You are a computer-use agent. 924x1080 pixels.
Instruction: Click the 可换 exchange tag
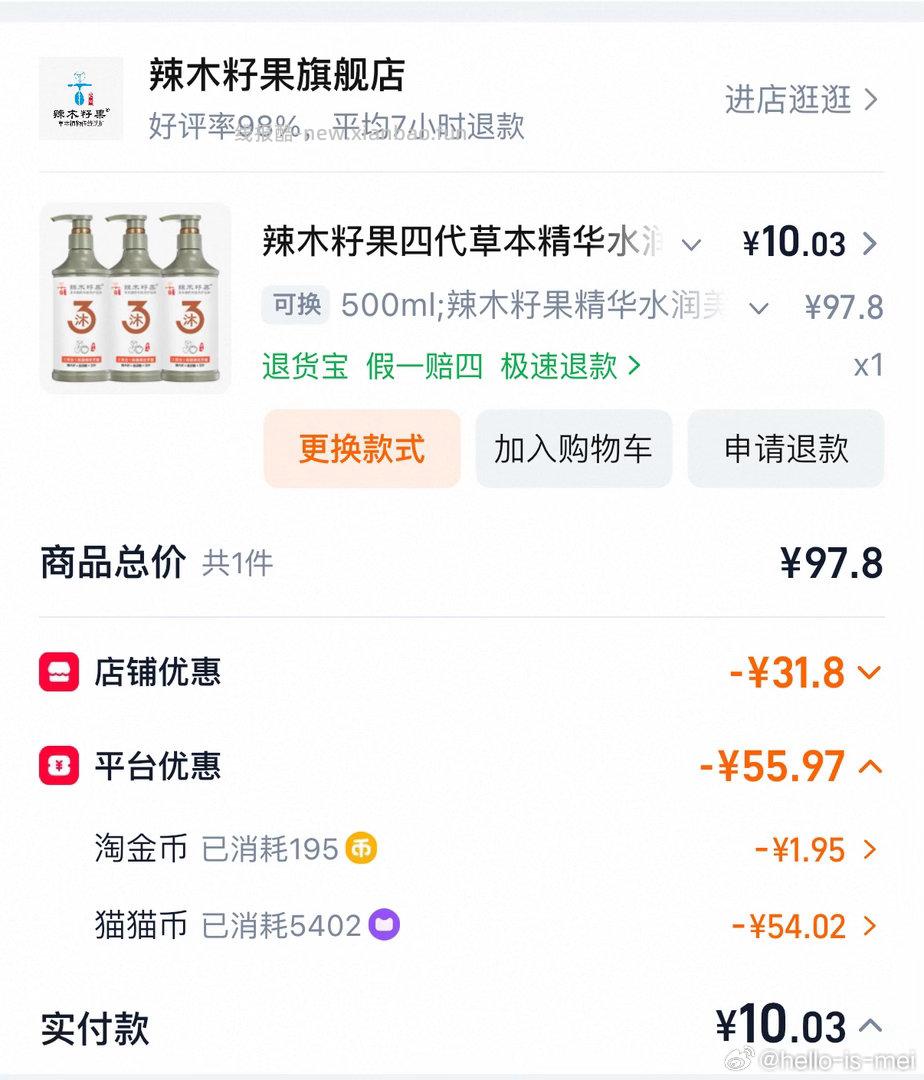coord(294,307)
